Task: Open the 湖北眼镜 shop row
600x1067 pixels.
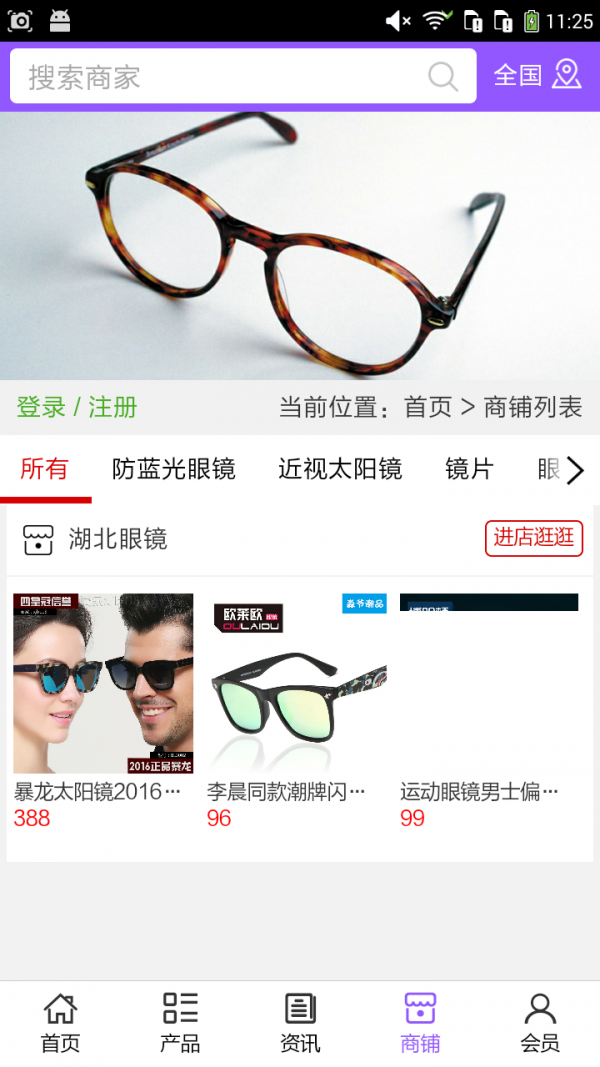Action: coord(118,540)
